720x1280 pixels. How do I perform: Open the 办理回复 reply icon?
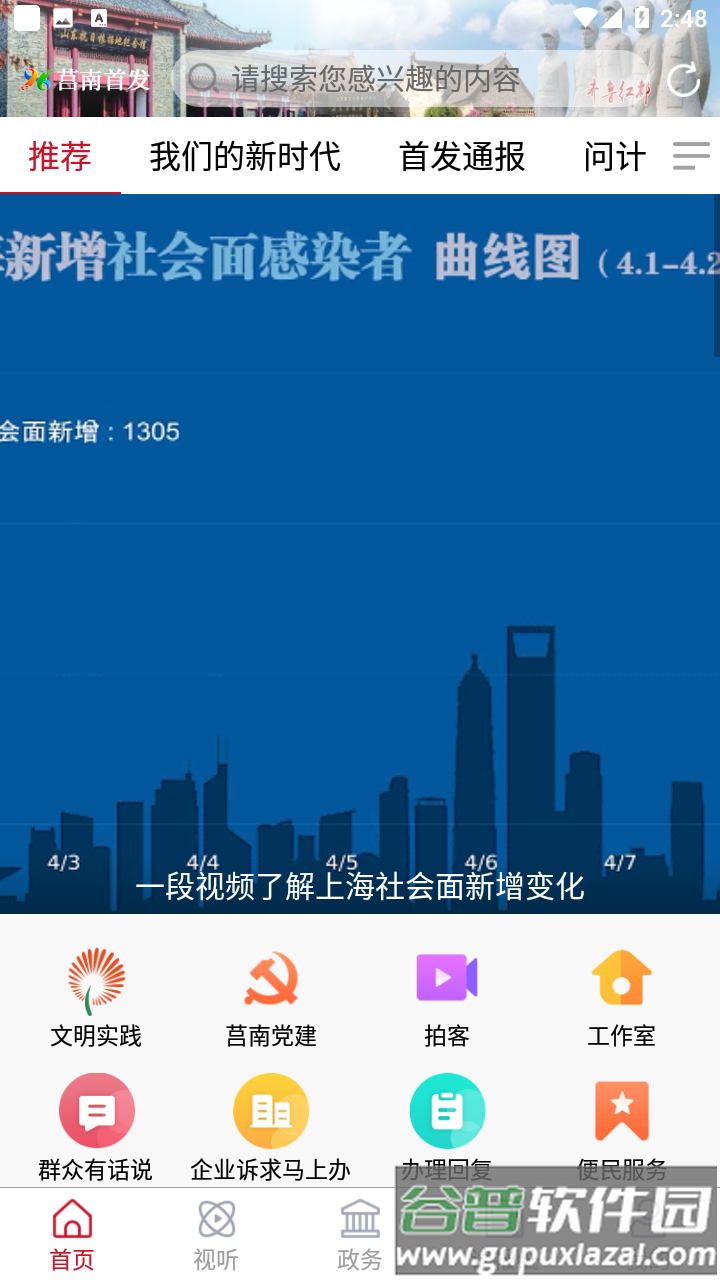coord(447,1110)
